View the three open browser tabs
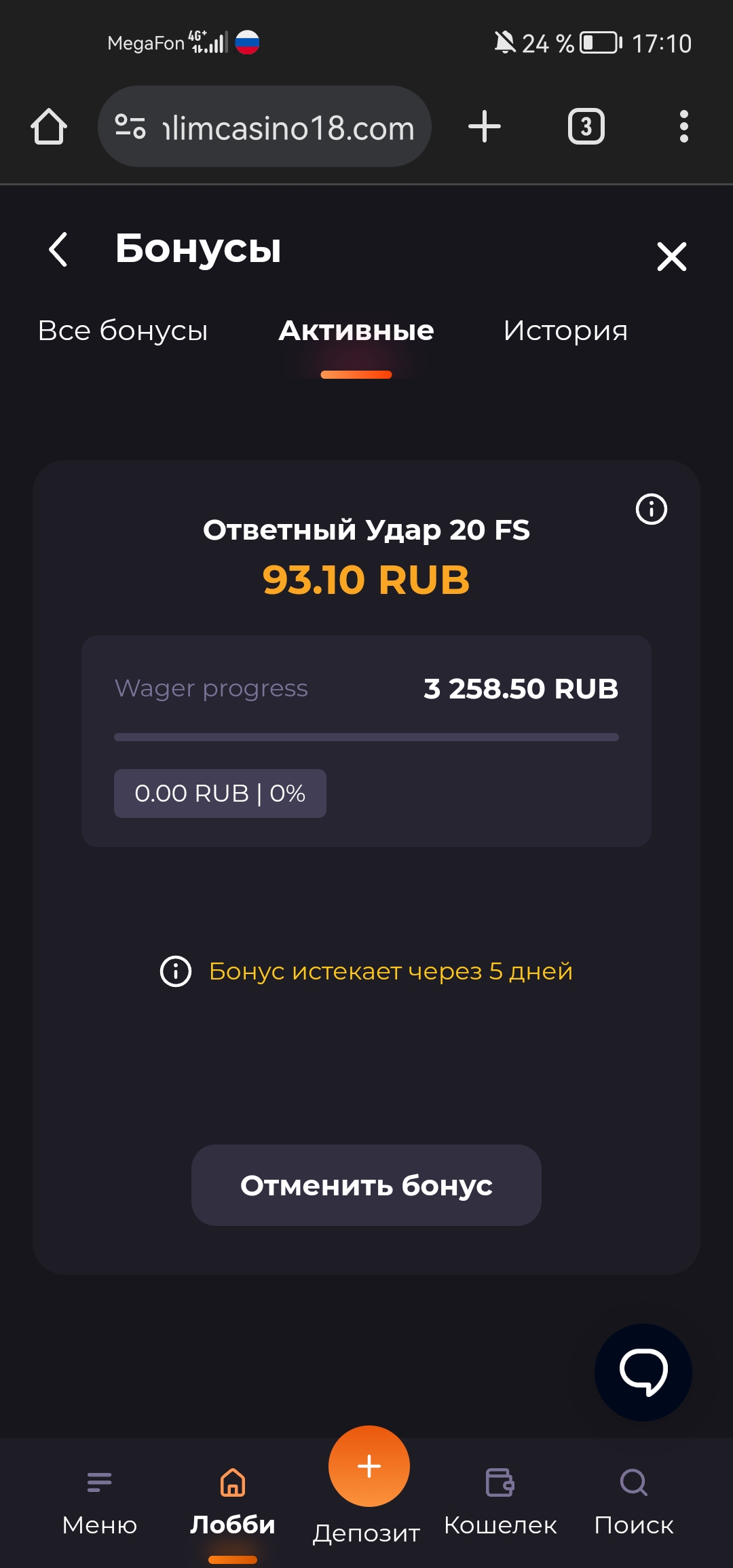This screenshot has width=733, height=1568. 586,127
